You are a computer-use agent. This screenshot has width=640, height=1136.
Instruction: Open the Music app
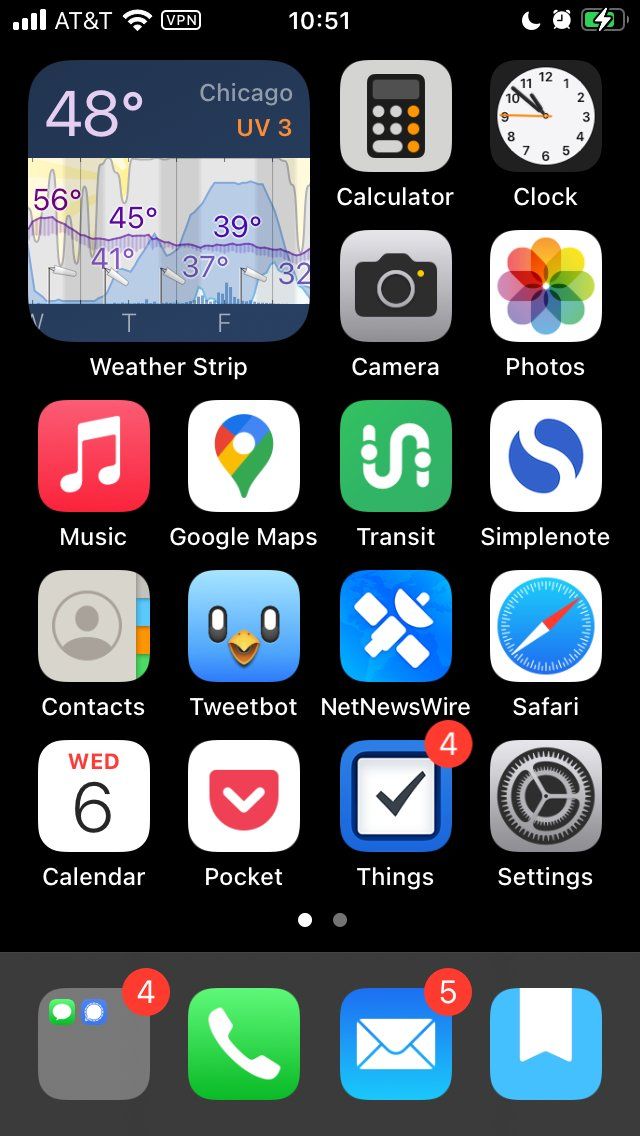point(94,456)
